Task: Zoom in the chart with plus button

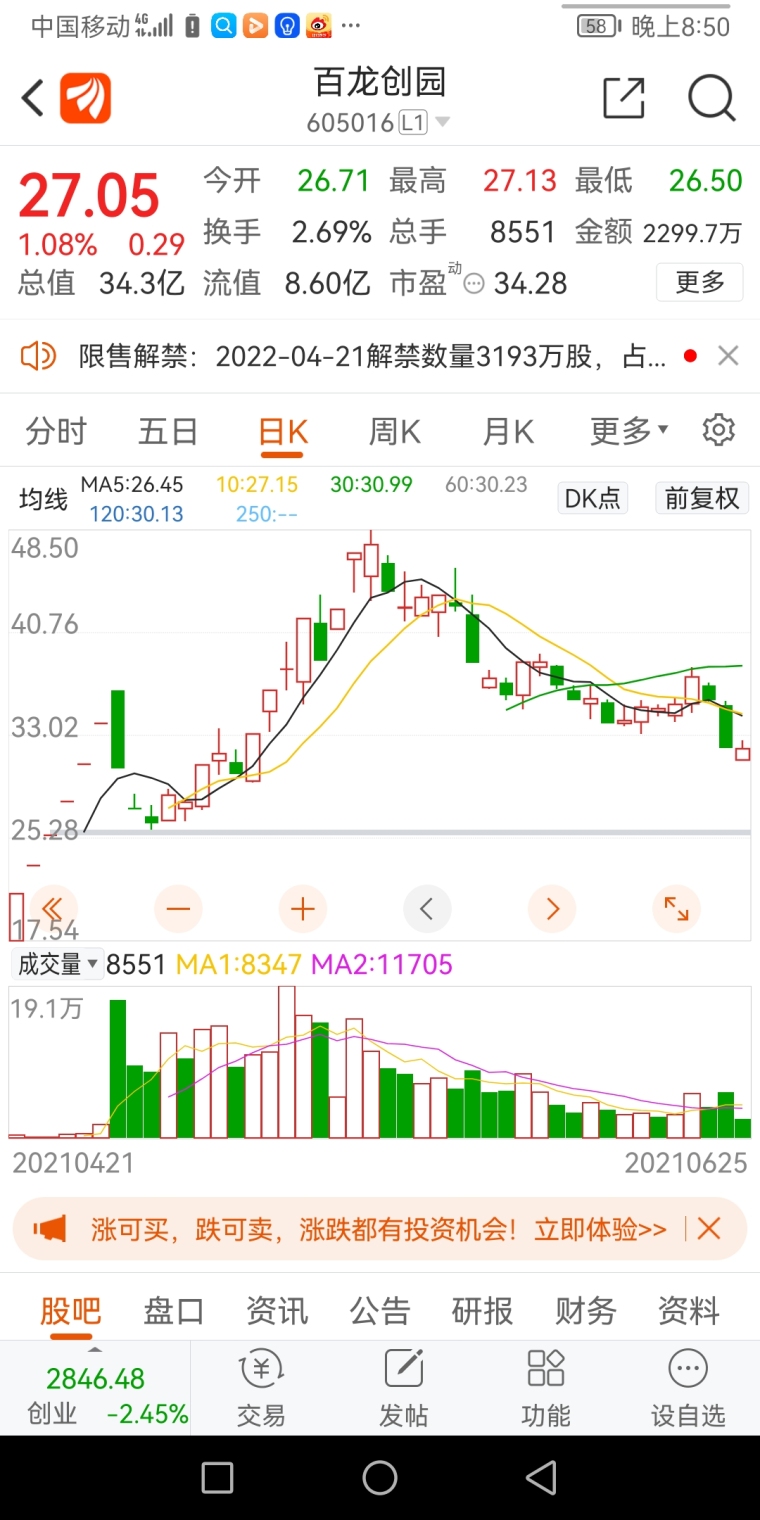Action: [x=303, y=909]
